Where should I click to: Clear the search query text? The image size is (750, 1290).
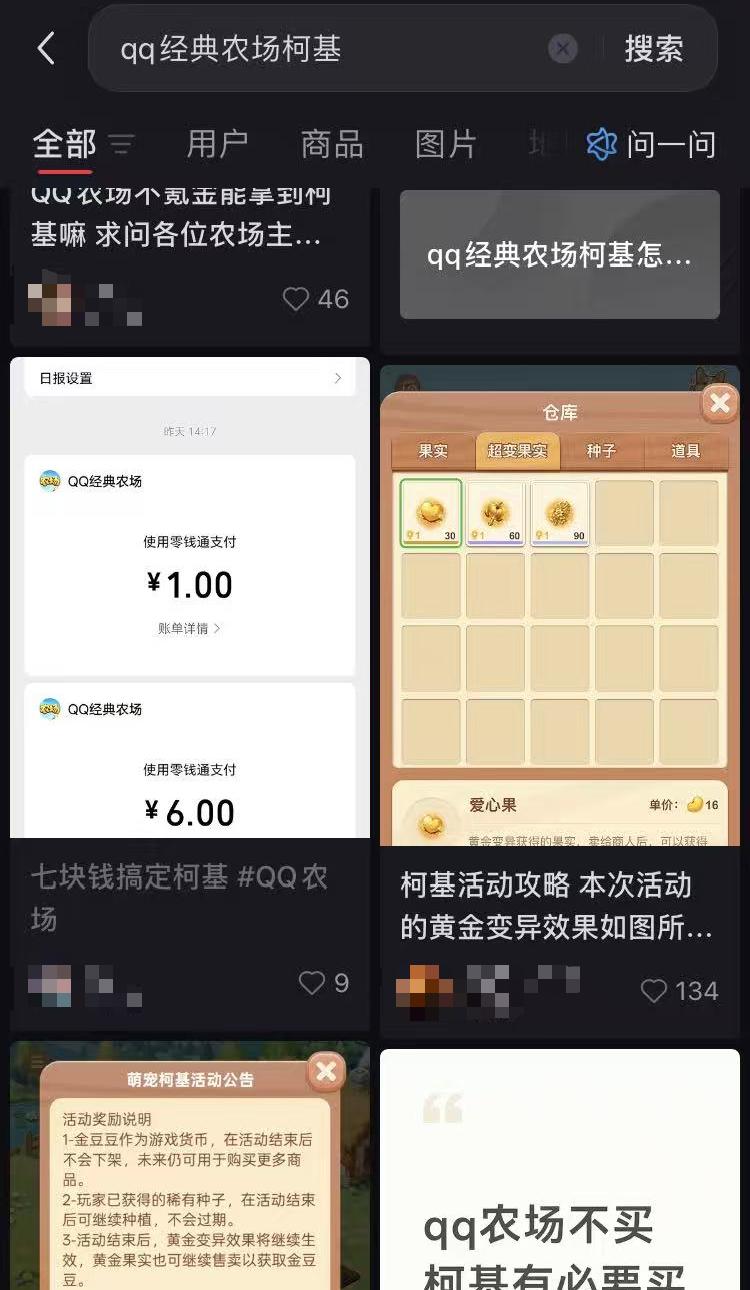(x=563, y=49)
